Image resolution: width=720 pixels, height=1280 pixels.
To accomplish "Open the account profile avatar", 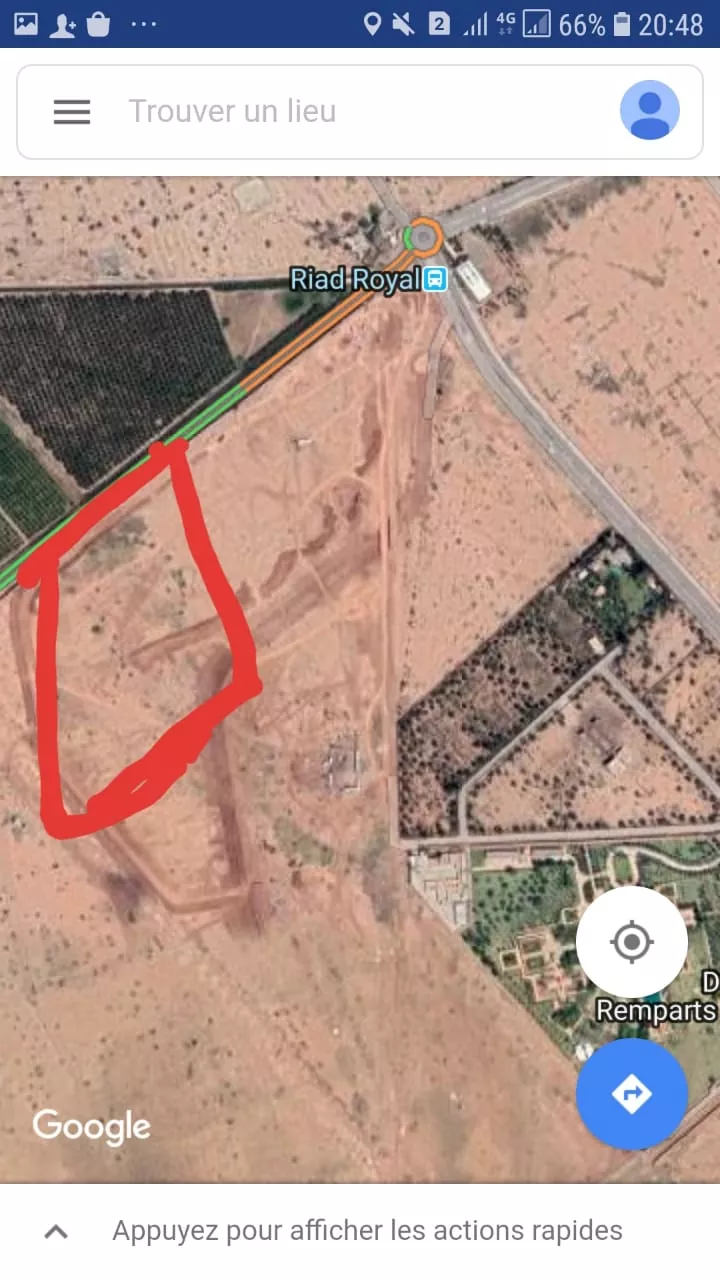I will pyautogui.click(x=649, y=110).
